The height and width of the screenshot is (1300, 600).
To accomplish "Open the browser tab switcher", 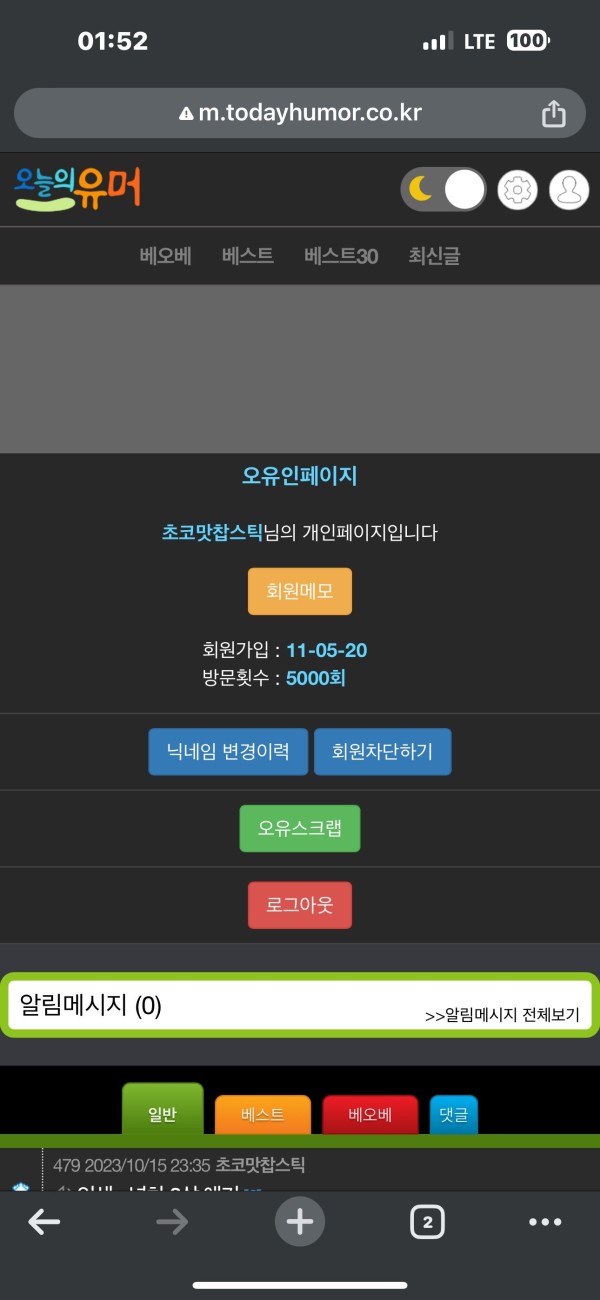I will point(427,1221).
